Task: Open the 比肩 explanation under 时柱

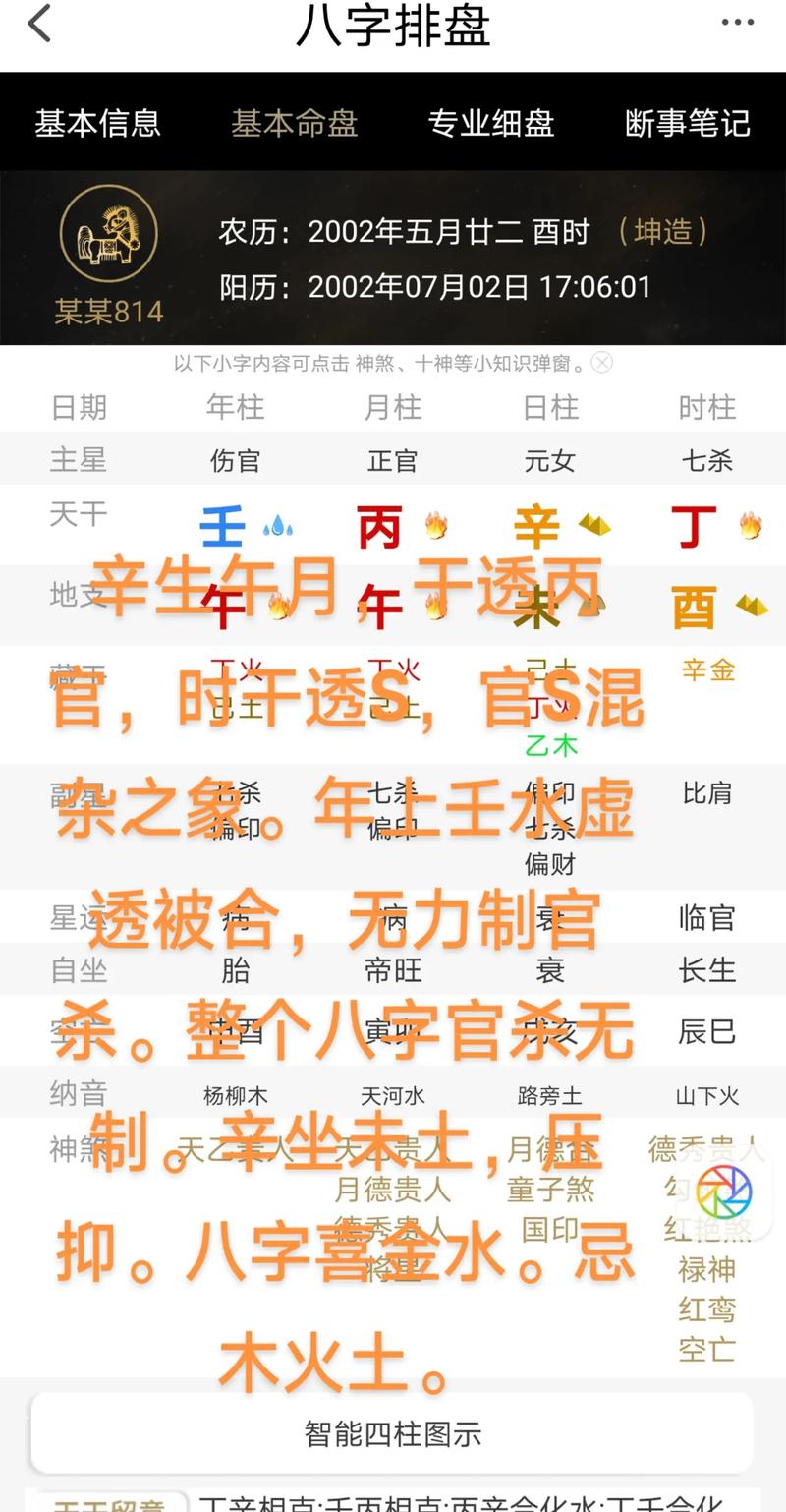Action: click(x=706, y=792)
